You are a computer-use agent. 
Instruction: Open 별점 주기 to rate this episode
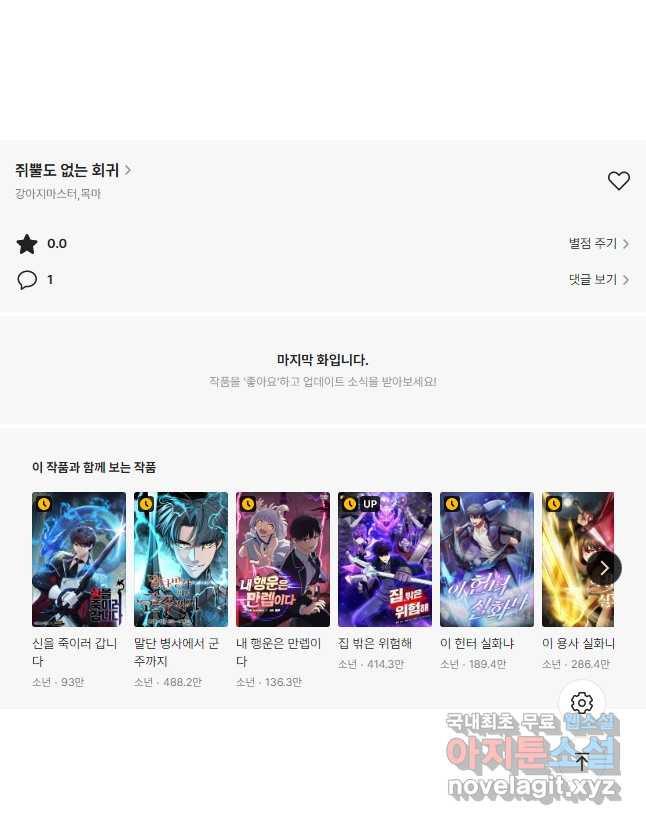click(598, 244)
